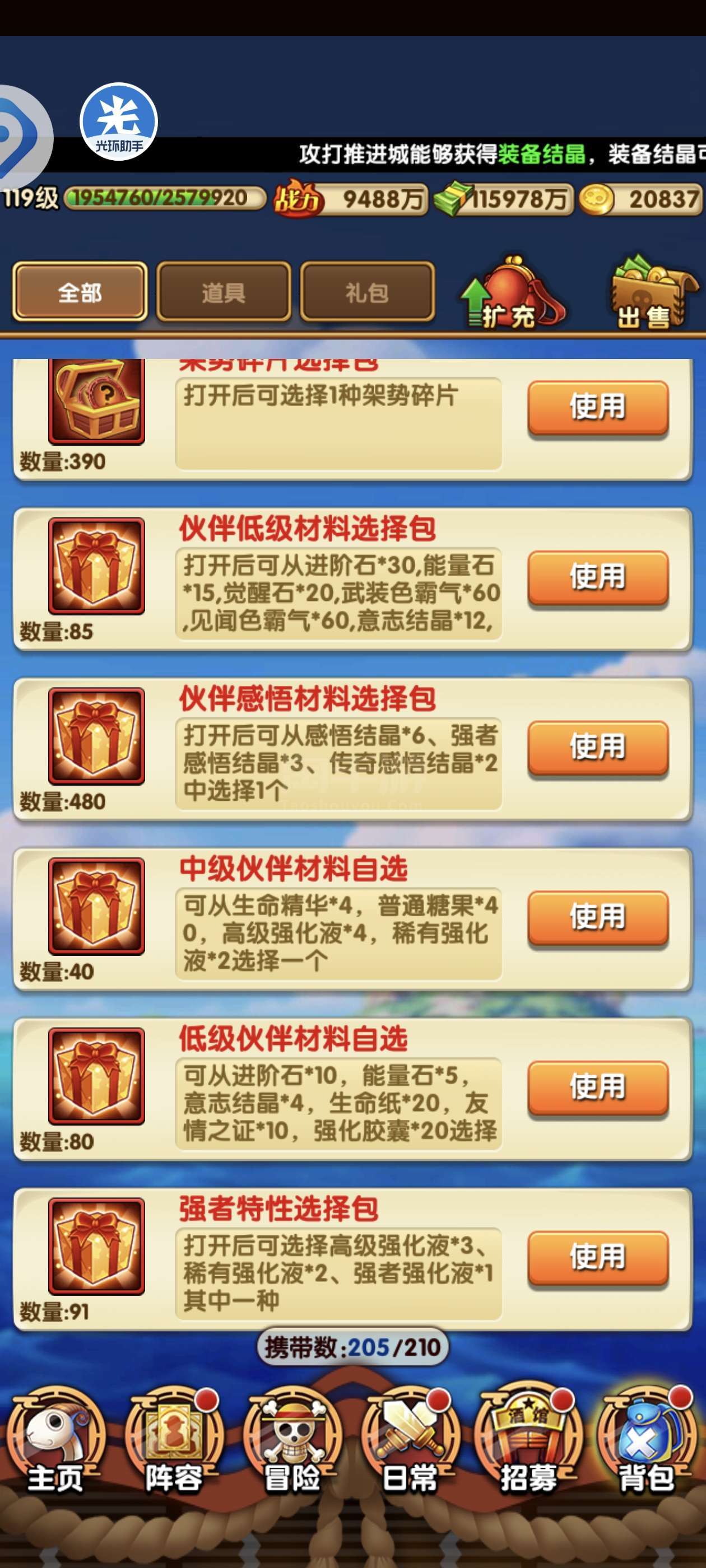Close the 背包 backpack section
The width and height of the screenshot is (706, 1568).
click(647, 1443)
